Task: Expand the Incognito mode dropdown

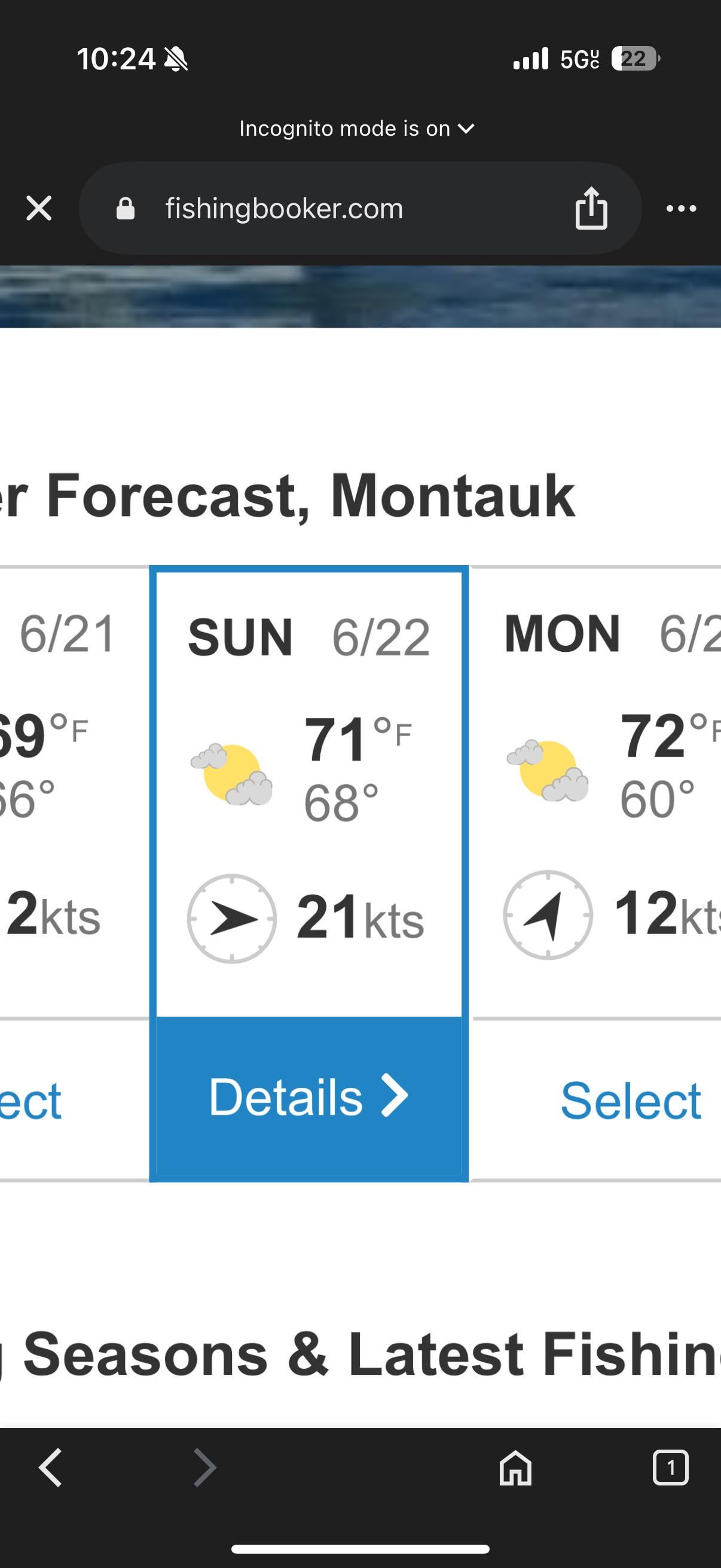Action: click(x=356, y=129)
